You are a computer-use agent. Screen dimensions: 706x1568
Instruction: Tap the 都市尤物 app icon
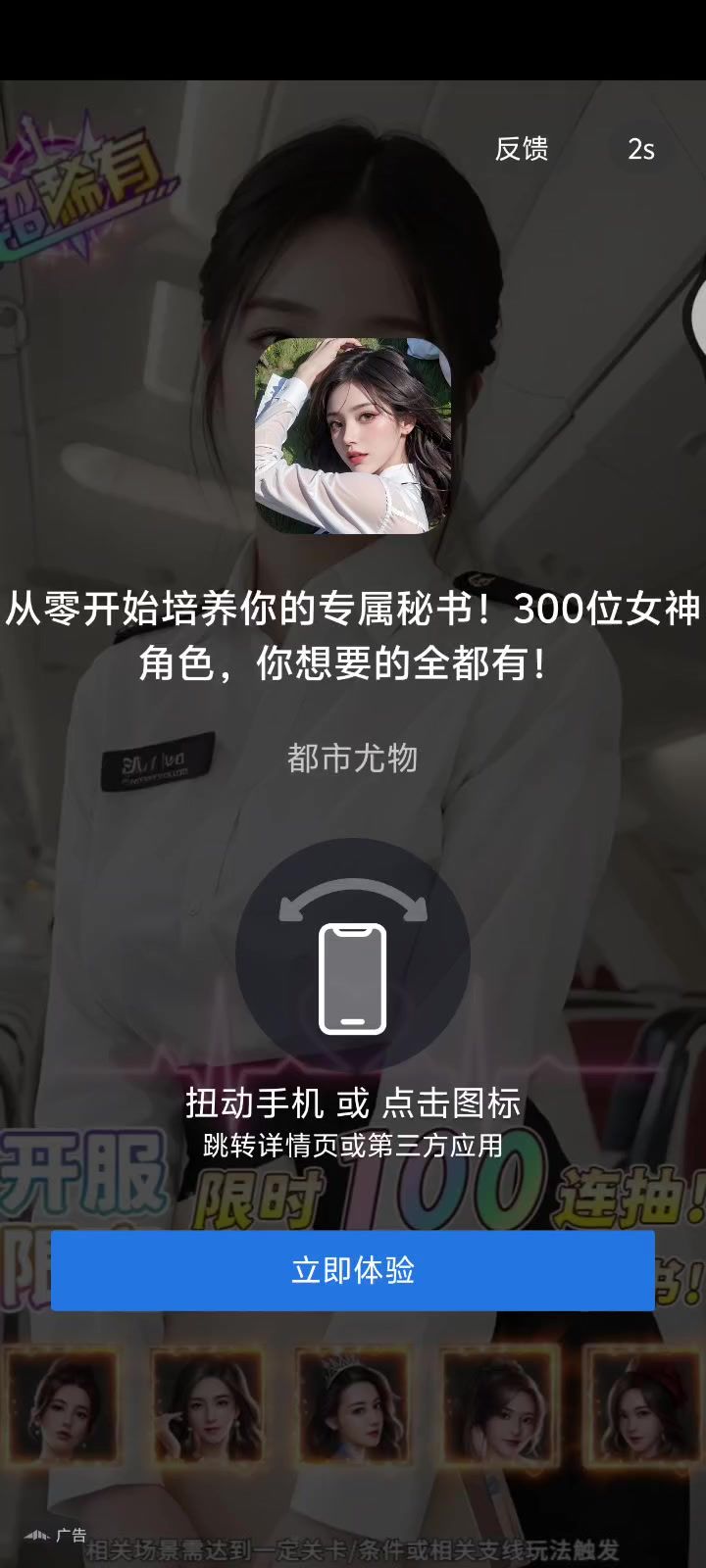click(x=353, y=436)
